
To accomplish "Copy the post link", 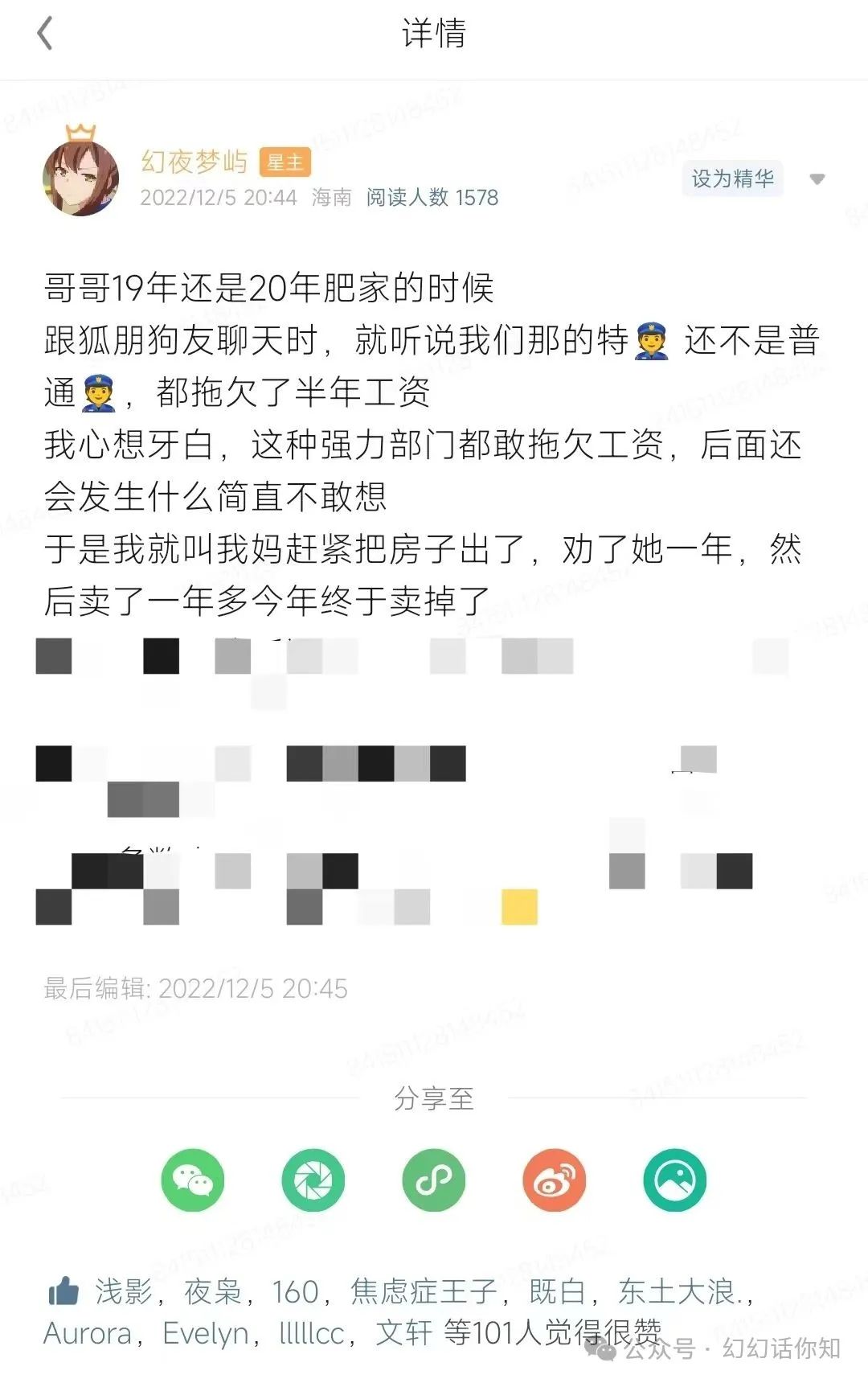I will pyautogui.click(x=434, y=1180).
